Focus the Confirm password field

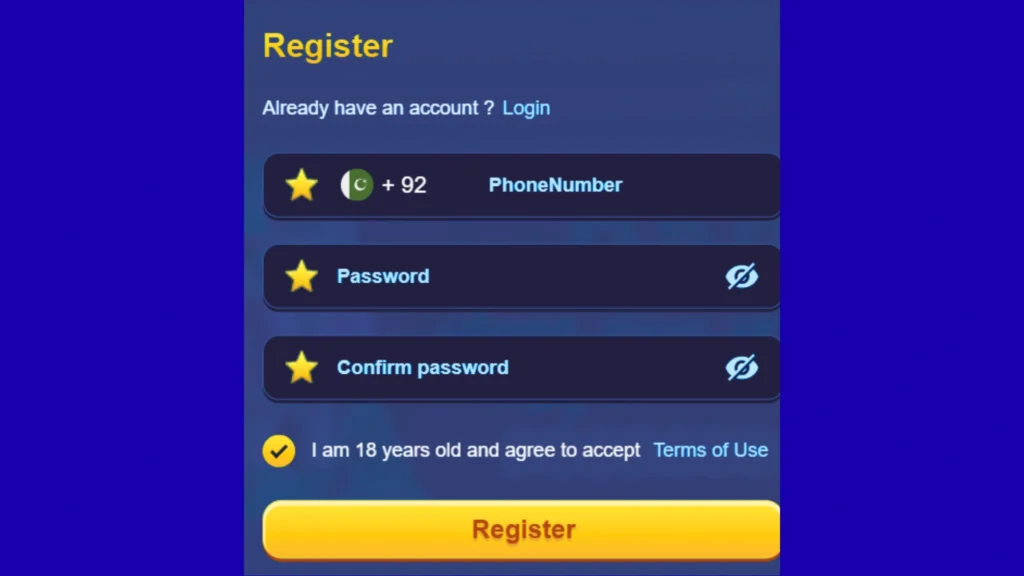pos(520,367)
